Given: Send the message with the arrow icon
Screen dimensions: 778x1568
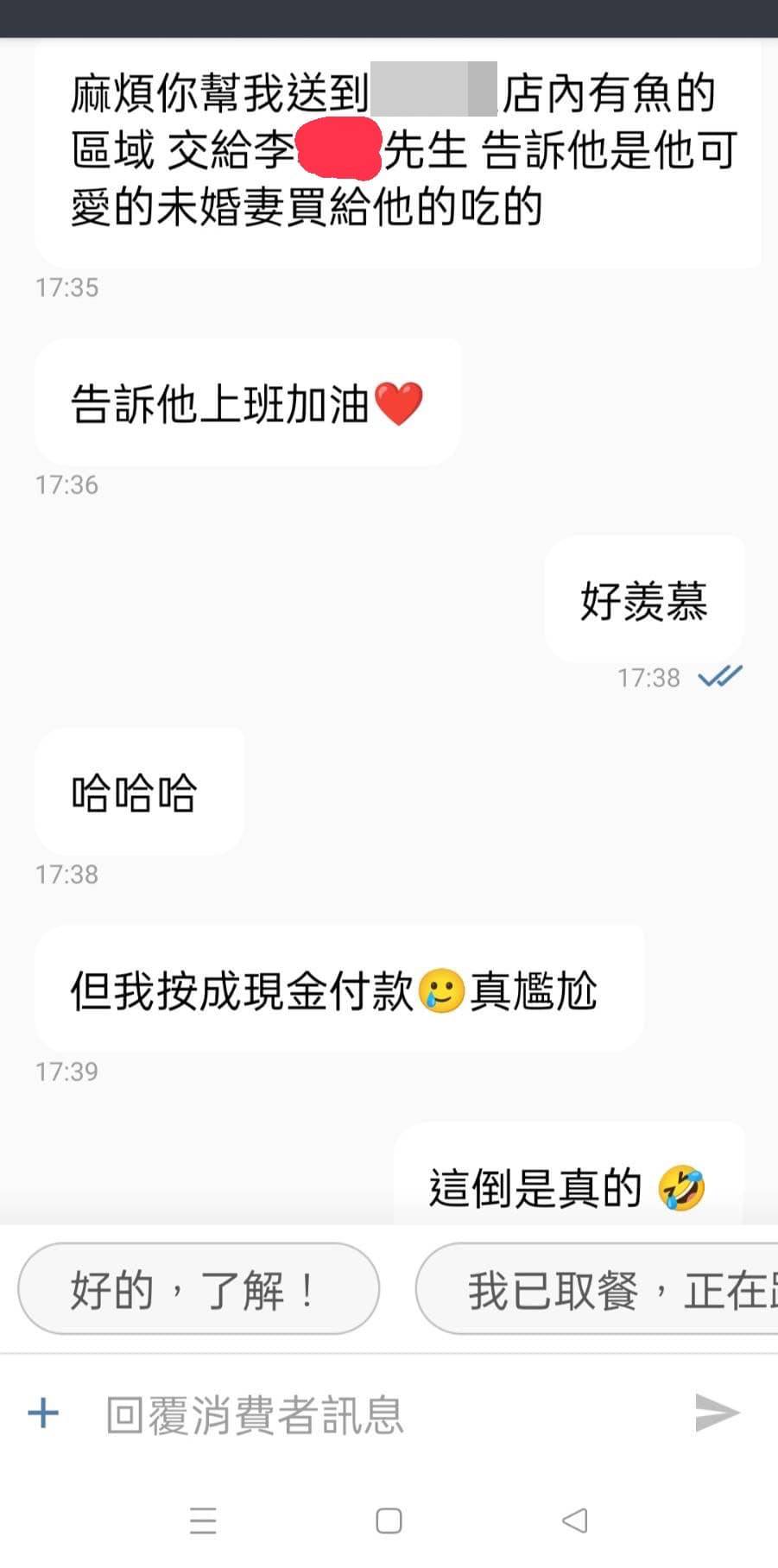Looking at the screenshot, I should click(717, 1413).
